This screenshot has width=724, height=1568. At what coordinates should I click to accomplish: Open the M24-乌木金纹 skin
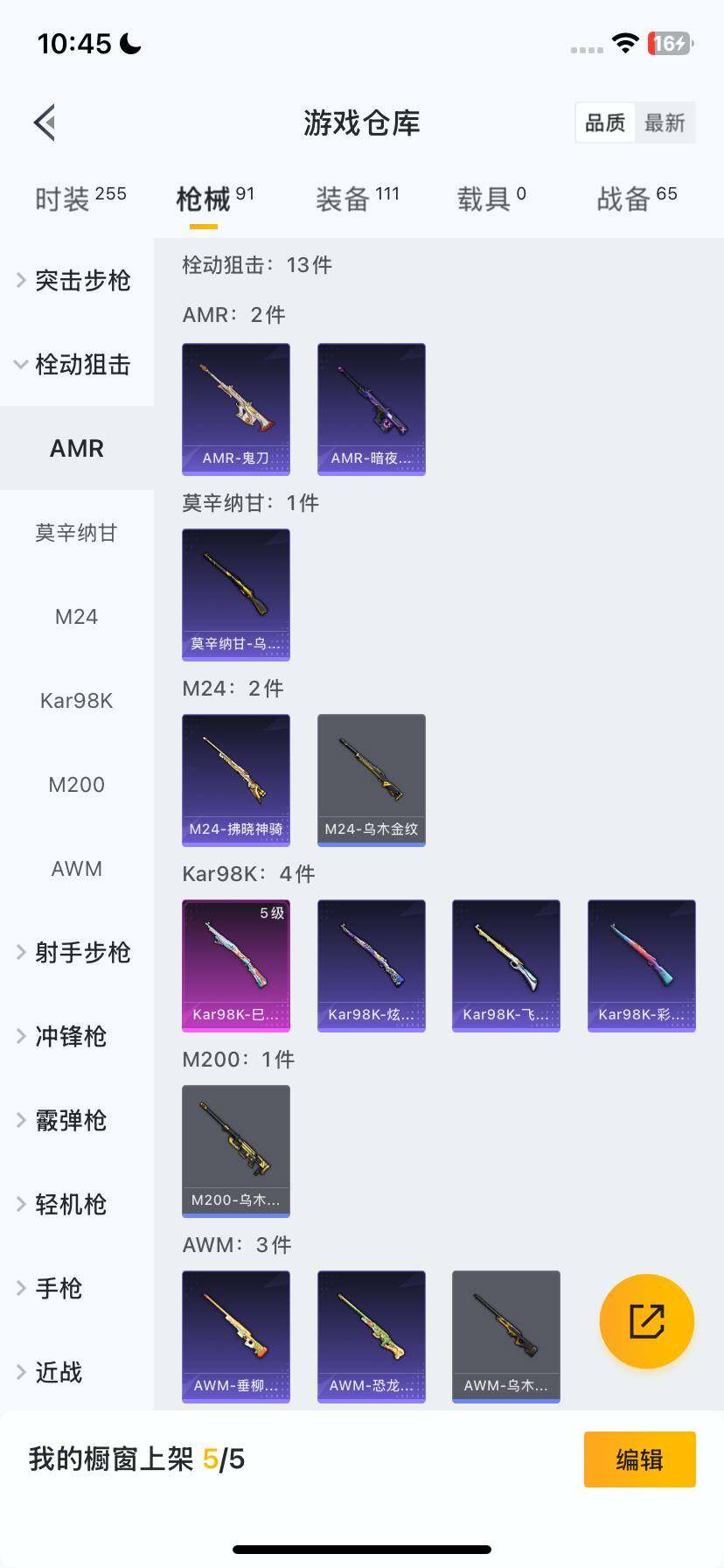[371, 780]
